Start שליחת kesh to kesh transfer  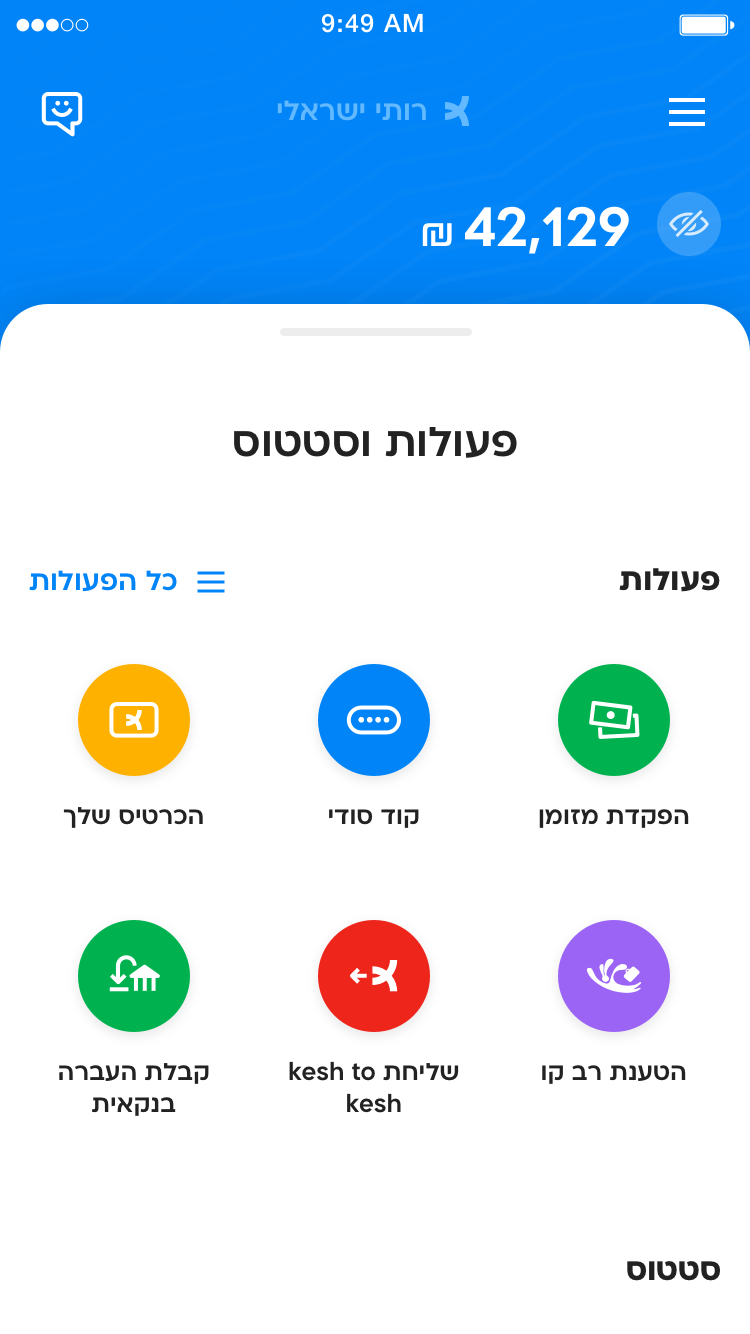(374, 976)
